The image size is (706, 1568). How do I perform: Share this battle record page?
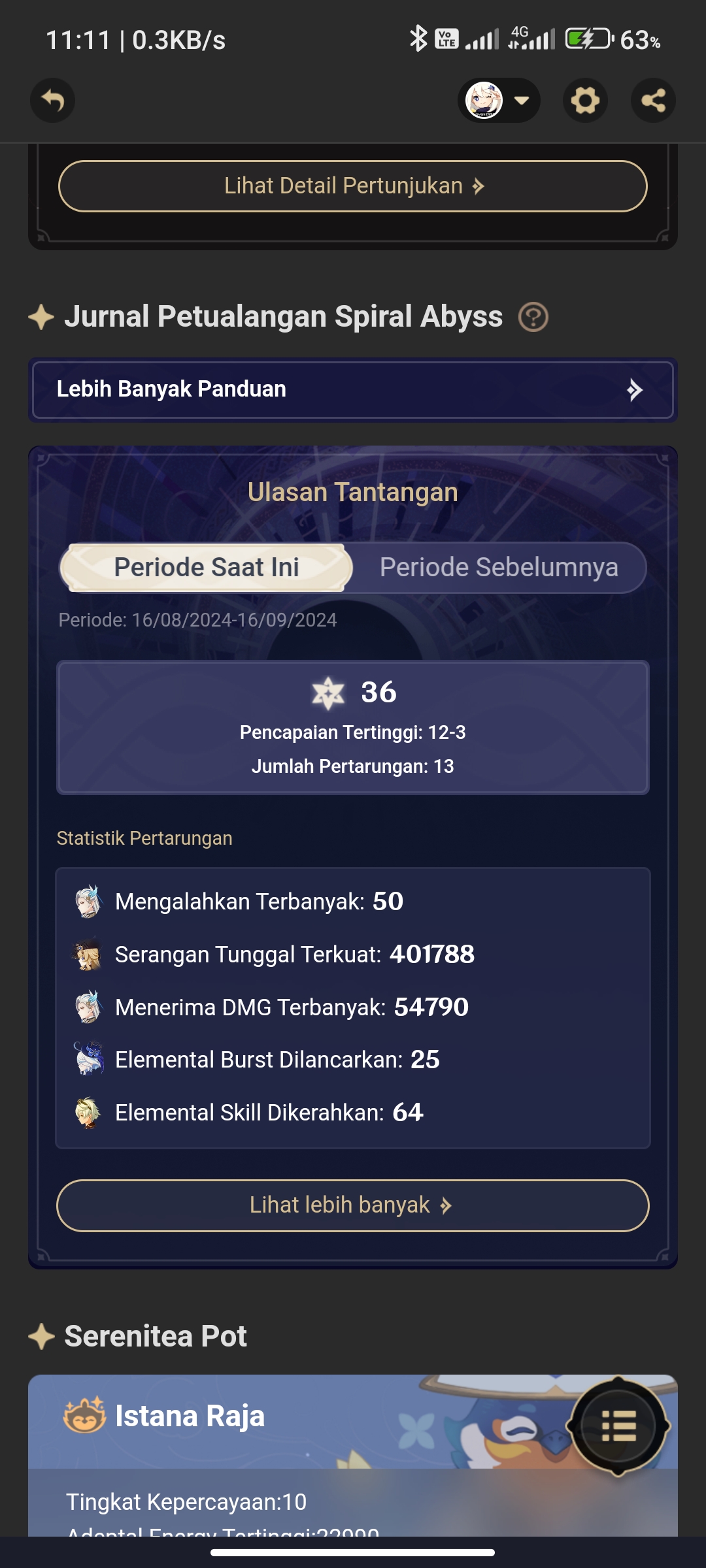click(653, 101)
